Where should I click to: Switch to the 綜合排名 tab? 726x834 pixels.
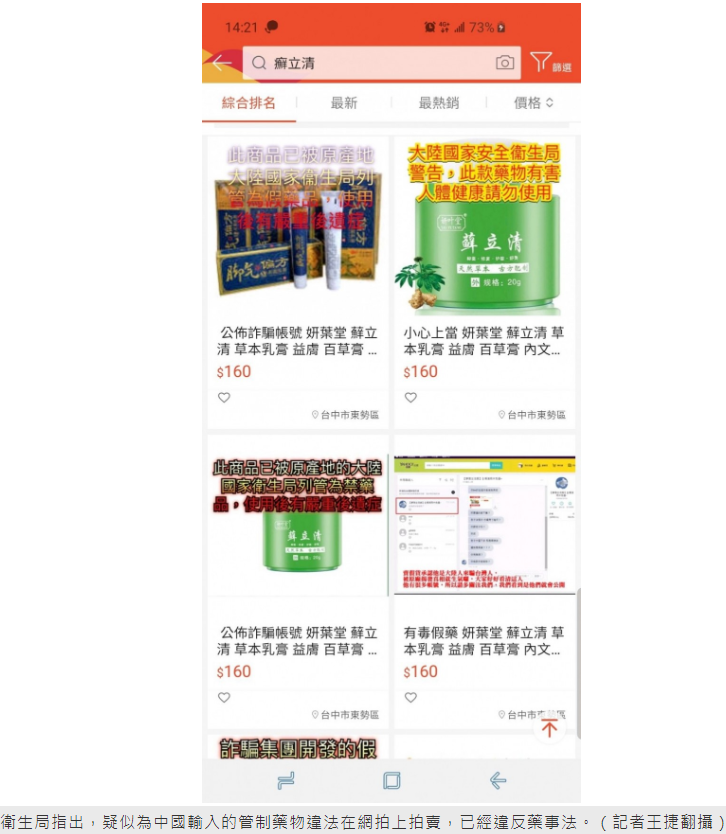248,103
